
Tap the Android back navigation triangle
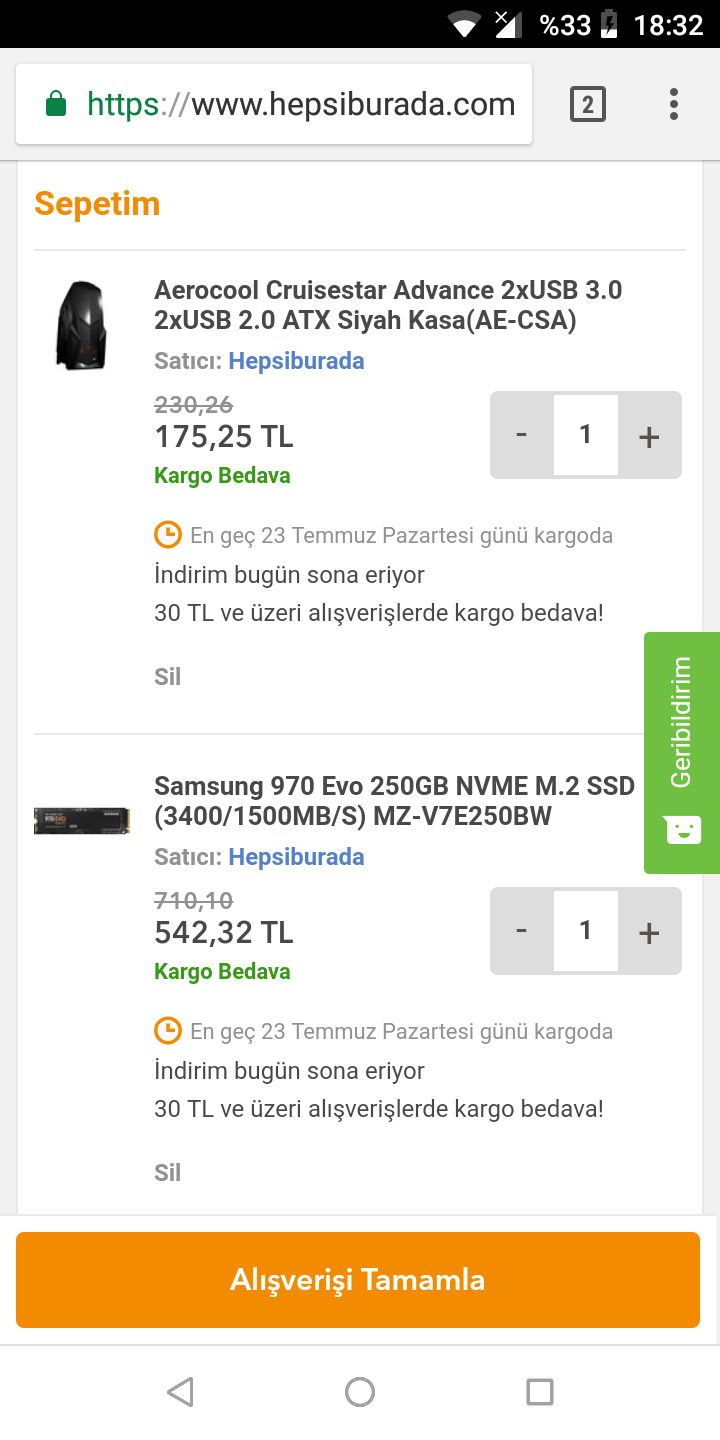(x=180, y=1391)
